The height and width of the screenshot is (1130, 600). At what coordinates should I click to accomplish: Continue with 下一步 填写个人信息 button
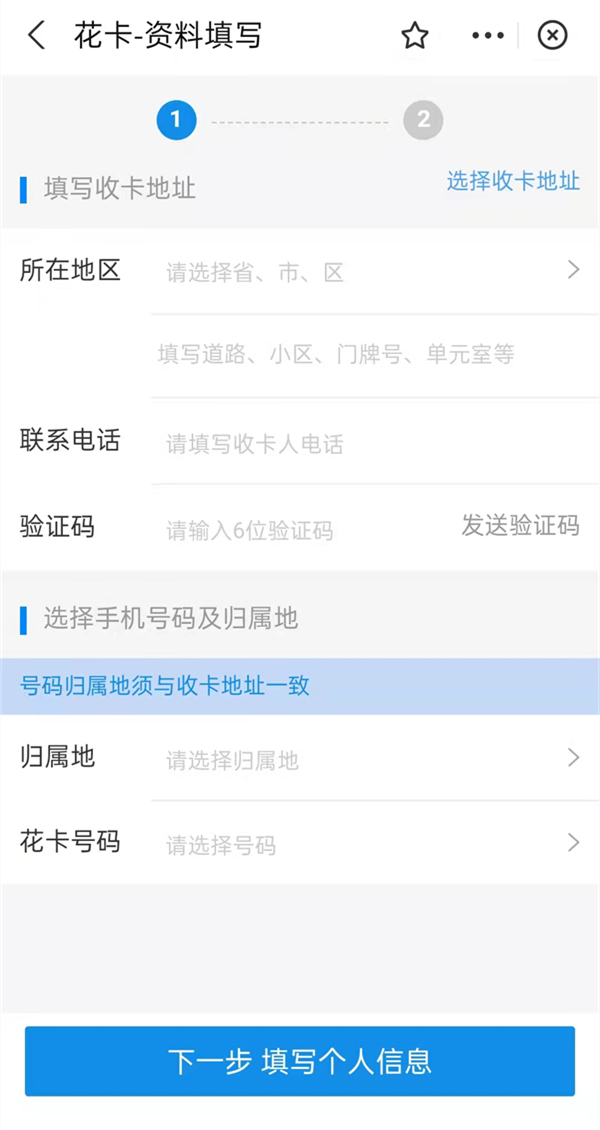pyautogui.click(x=300, y=1060)
